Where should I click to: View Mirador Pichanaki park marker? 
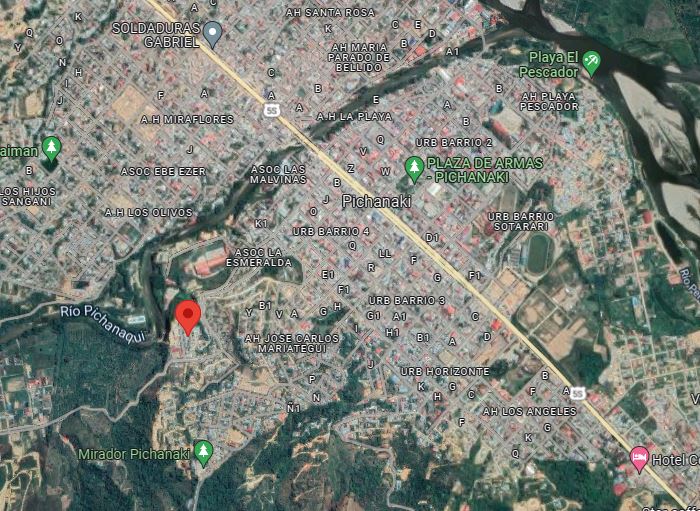click(x=204, y=453)
